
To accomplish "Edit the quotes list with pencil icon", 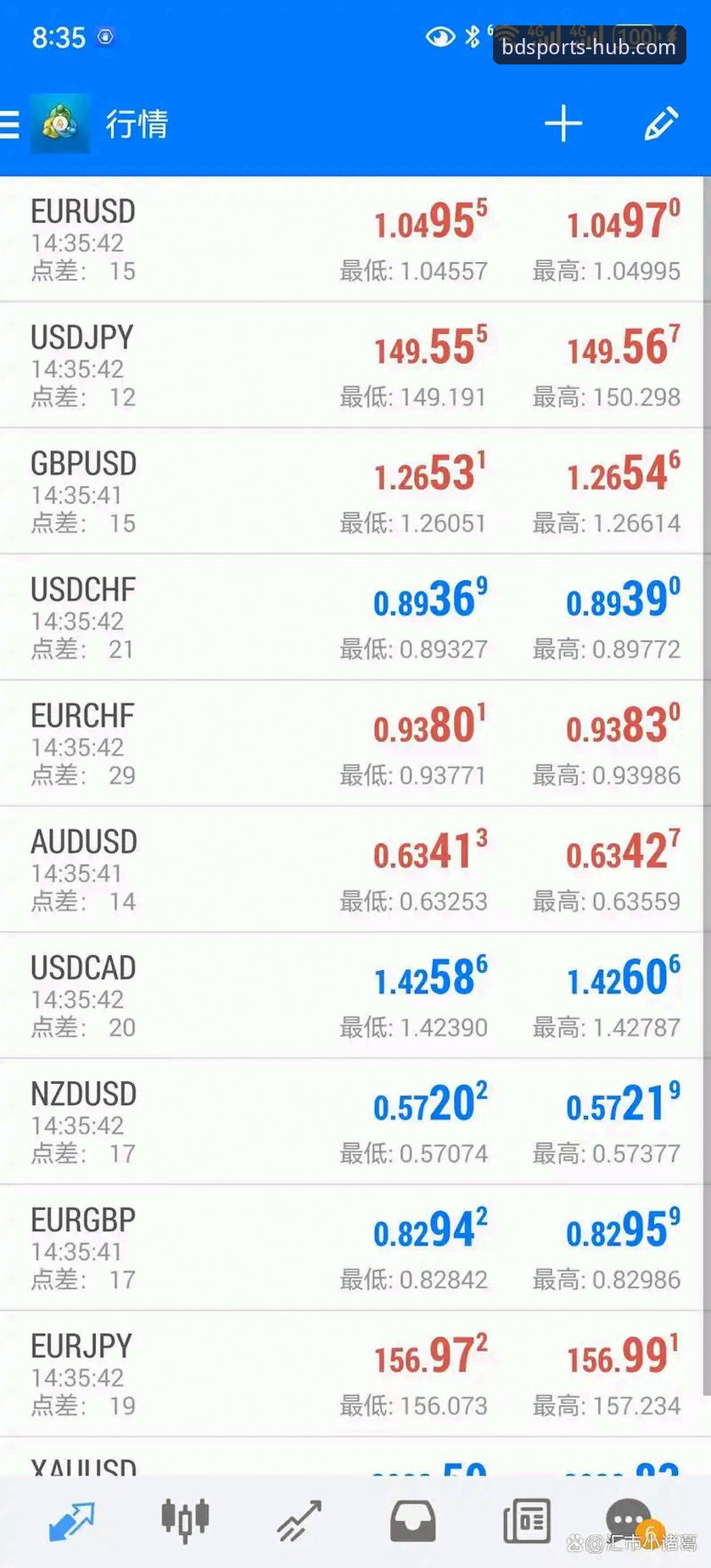I will [x=661, y=125].
